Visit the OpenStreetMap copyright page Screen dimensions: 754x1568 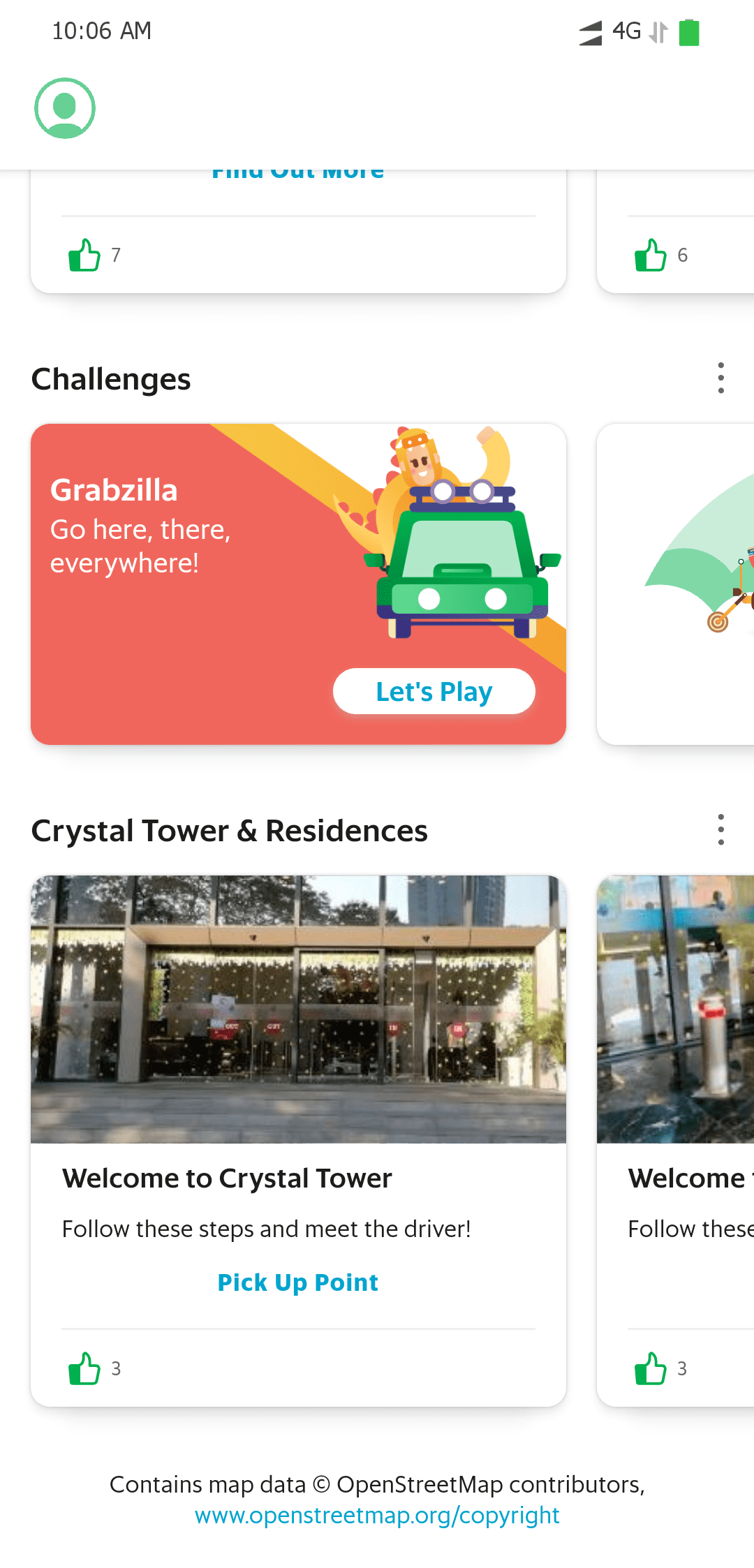376,1516
